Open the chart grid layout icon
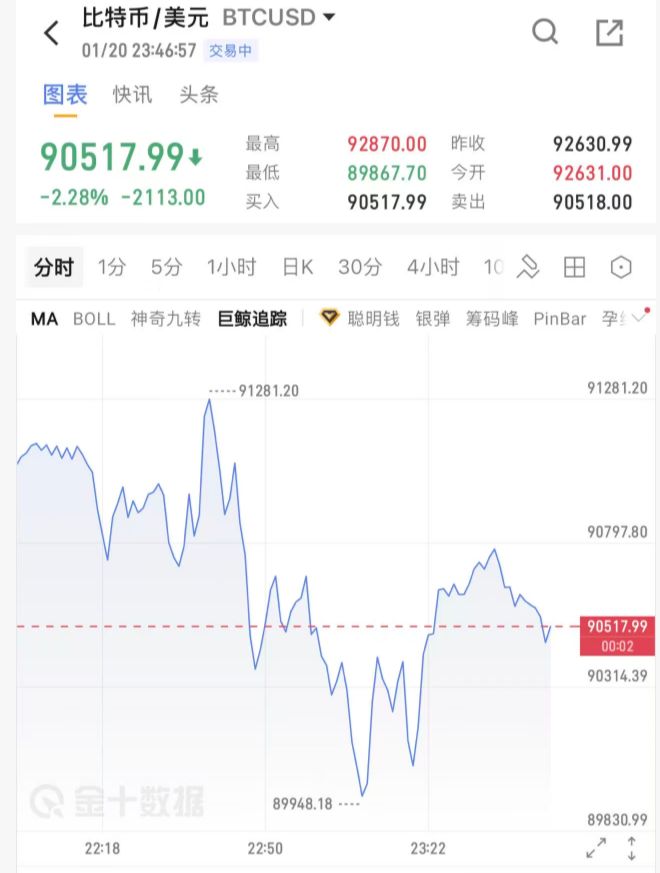This screenshot has height=873, width=660. 574,267
